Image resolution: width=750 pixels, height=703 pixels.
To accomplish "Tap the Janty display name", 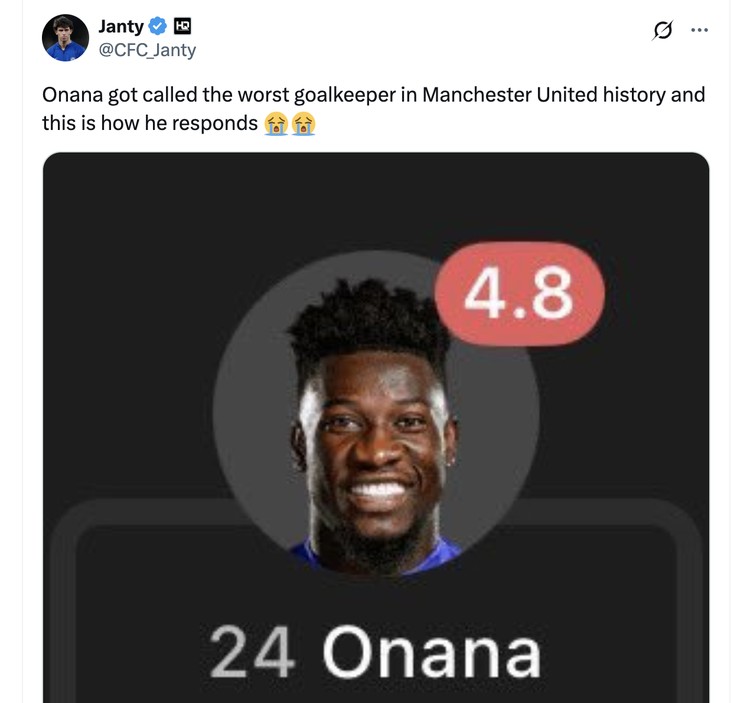I will click(120, 26).
